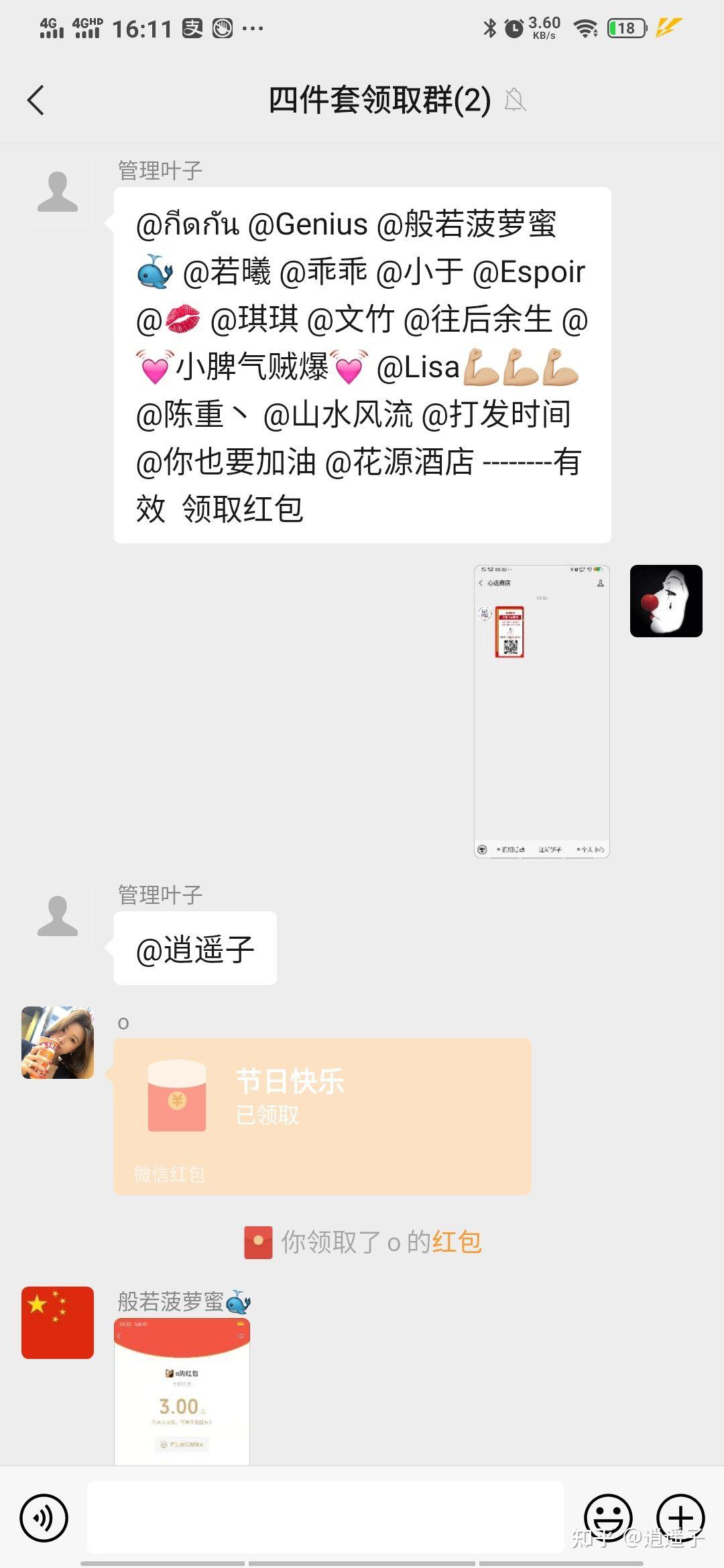Open the clown mask avatar
The width and height of the screenshot is (724, 1568).
tap(666, 600)
